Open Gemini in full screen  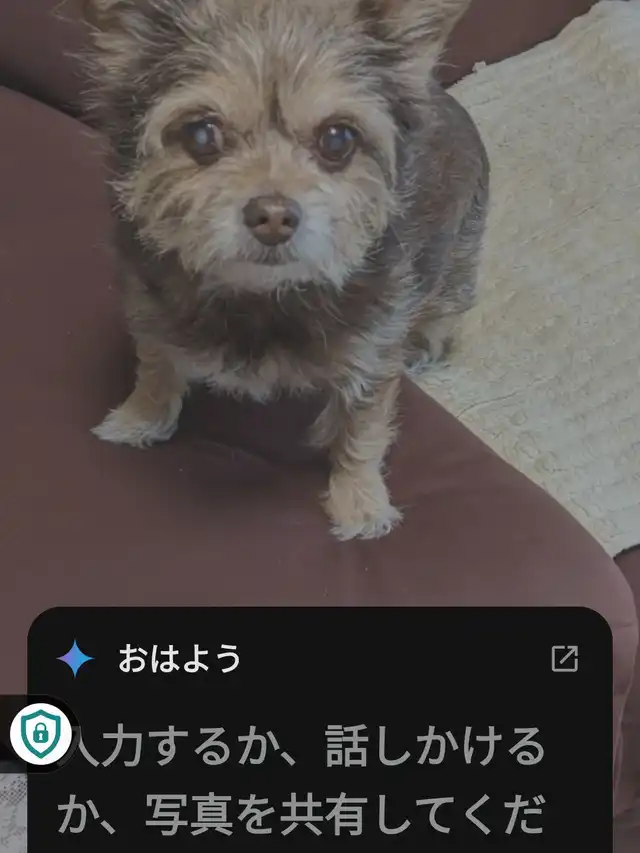click(x=565, y=658)
